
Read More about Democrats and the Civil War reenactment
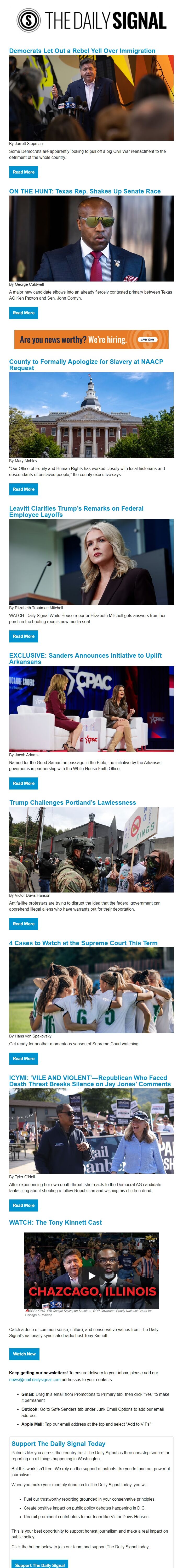tap(24, 172)
